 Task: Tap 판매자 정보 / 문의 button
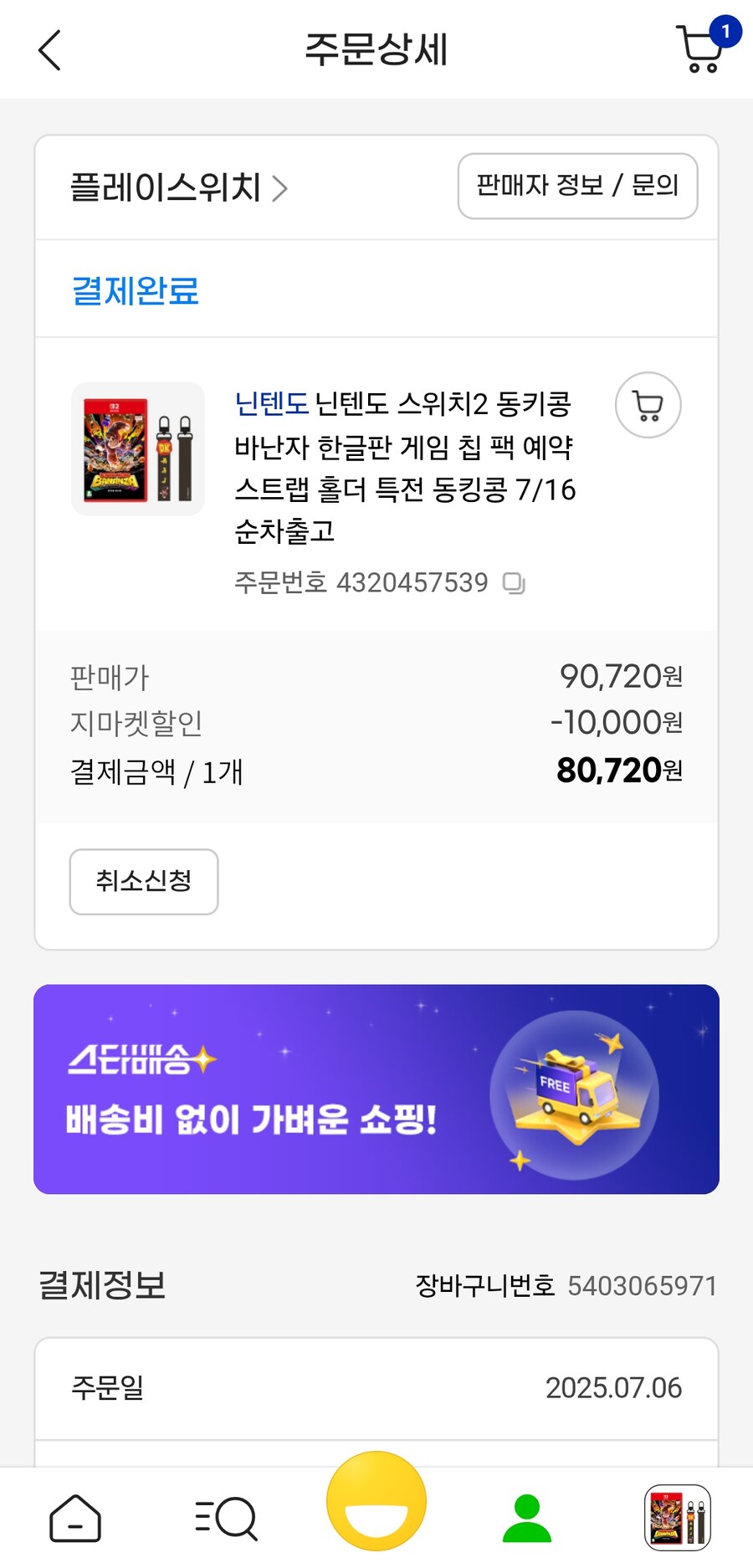(x=578, y=187)
